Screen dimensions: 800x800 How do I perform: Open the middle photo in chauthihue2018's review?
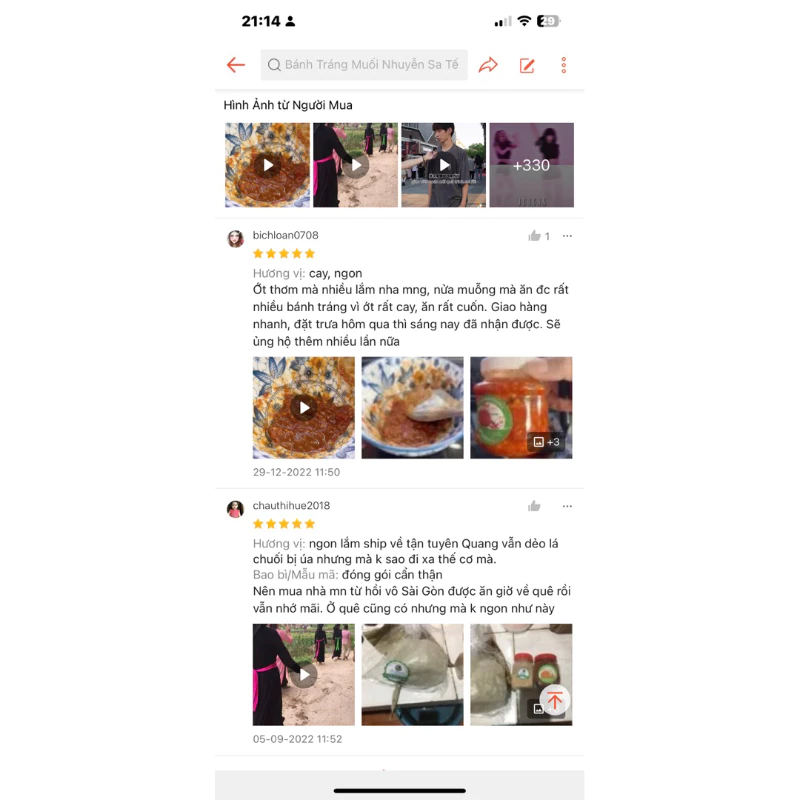(412, 675)
